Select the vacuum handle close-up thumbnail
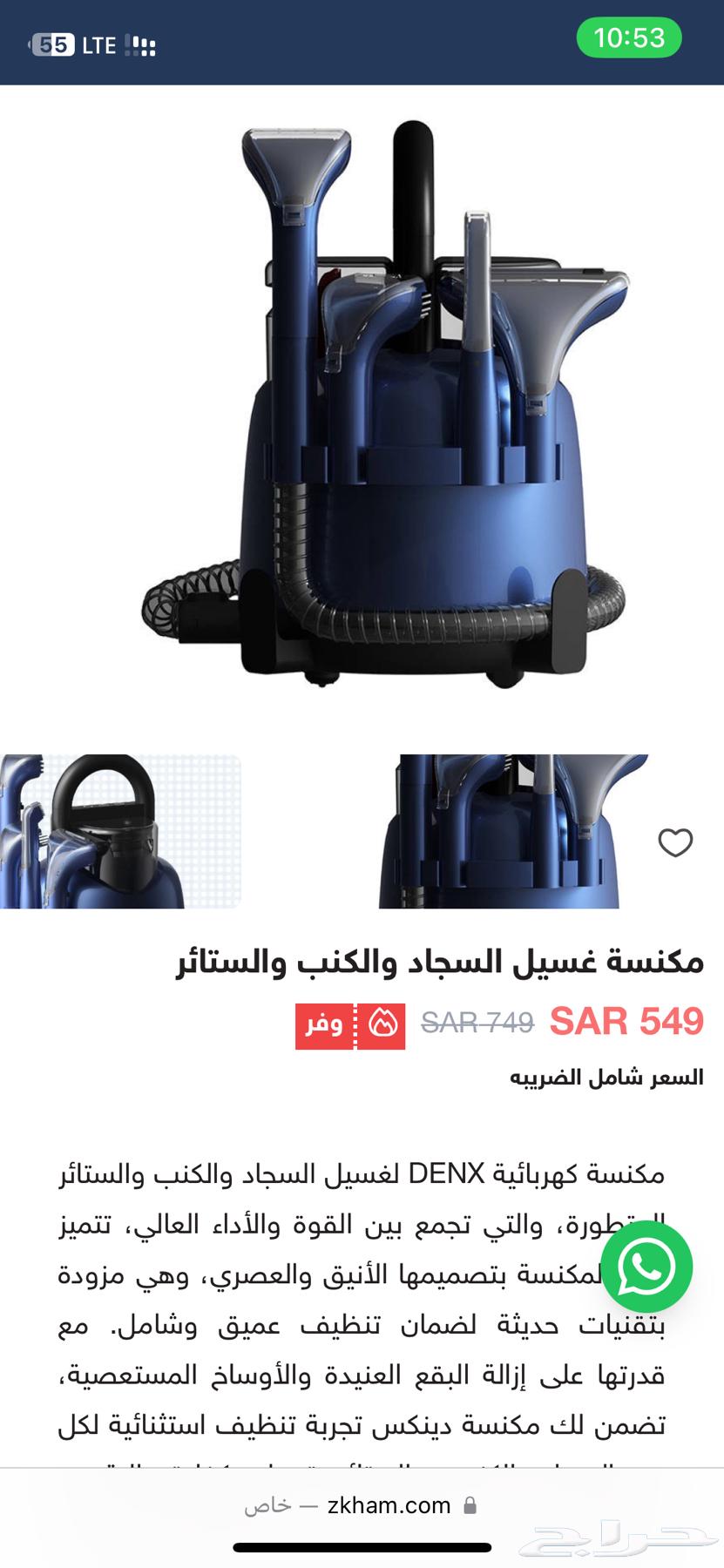The height and width of the screenshot is (1568, 724). (120, 831)
